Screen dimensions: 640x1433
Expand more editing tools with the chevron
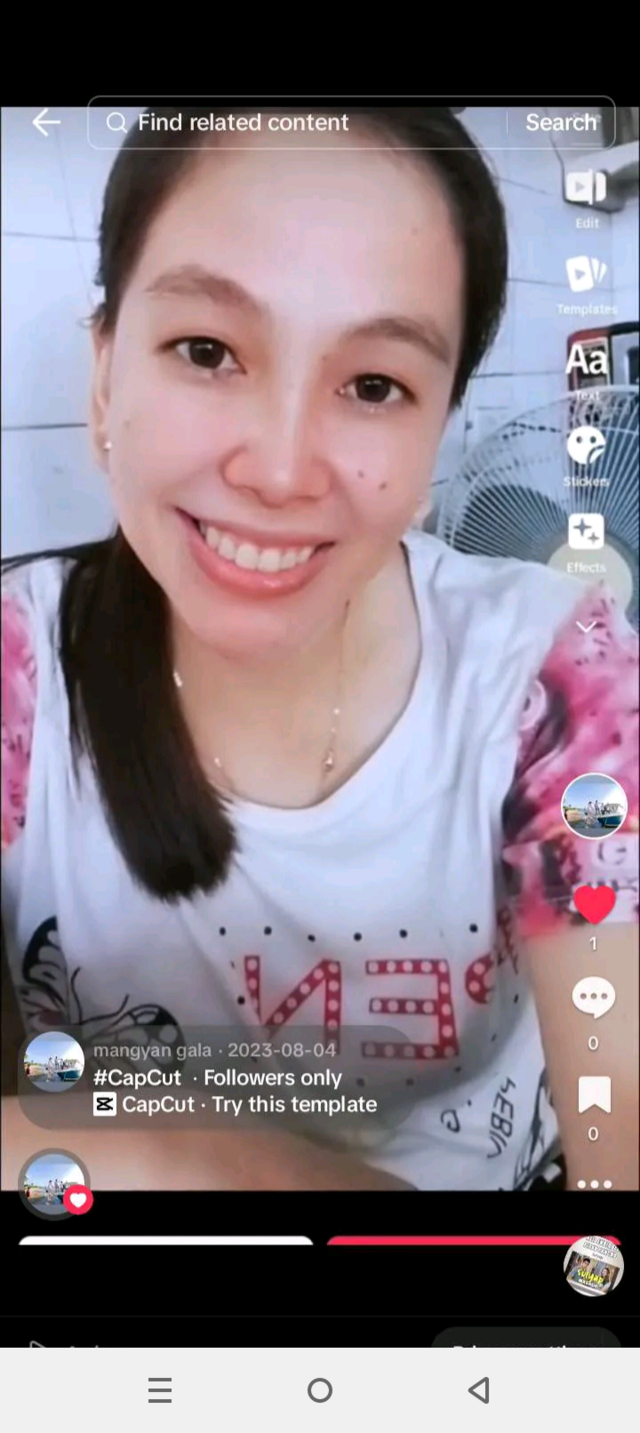click(586, 627)
